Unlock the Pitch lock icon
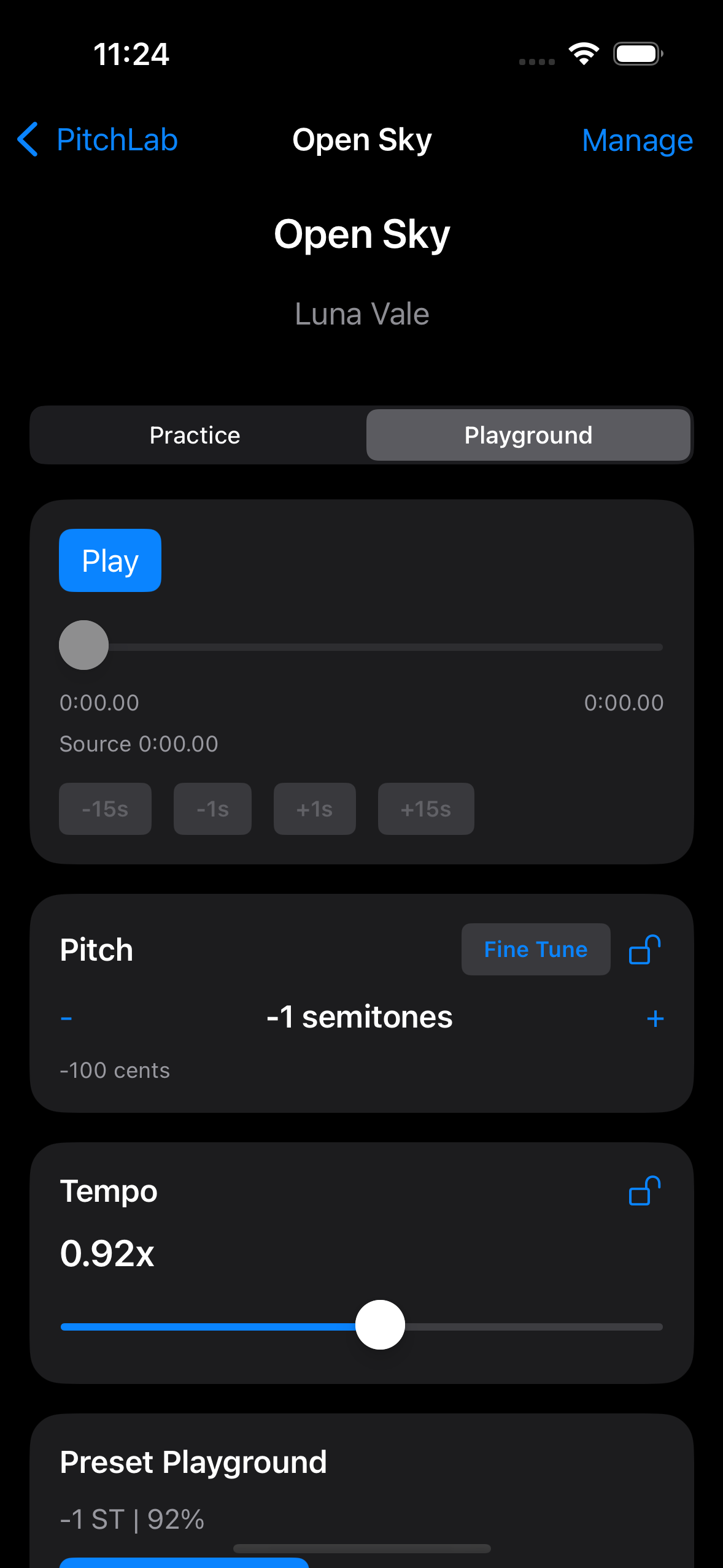The height and width of the screenshot is (1568, 723). pos(643,949)
